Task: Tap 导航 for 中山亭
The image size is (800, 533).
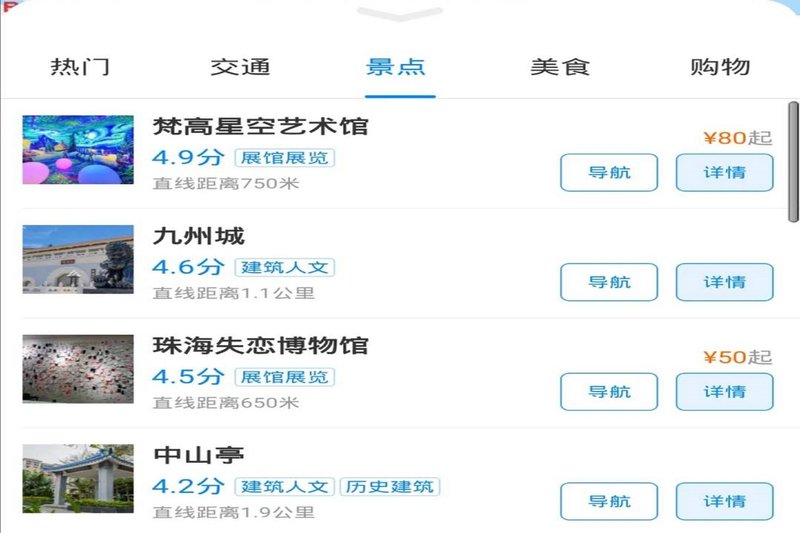Action: 609,501
